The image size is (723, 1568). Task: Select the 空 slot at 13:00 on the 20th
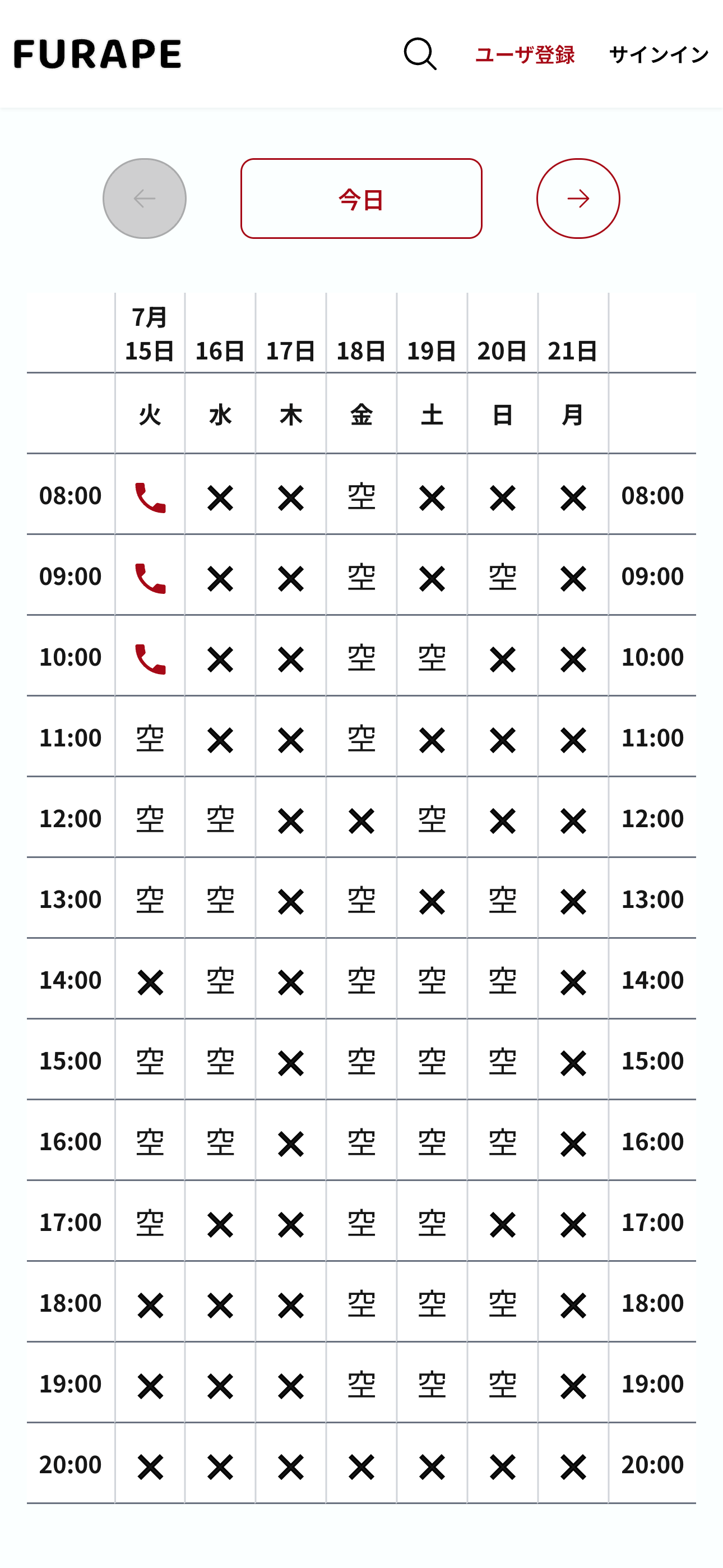503,900
